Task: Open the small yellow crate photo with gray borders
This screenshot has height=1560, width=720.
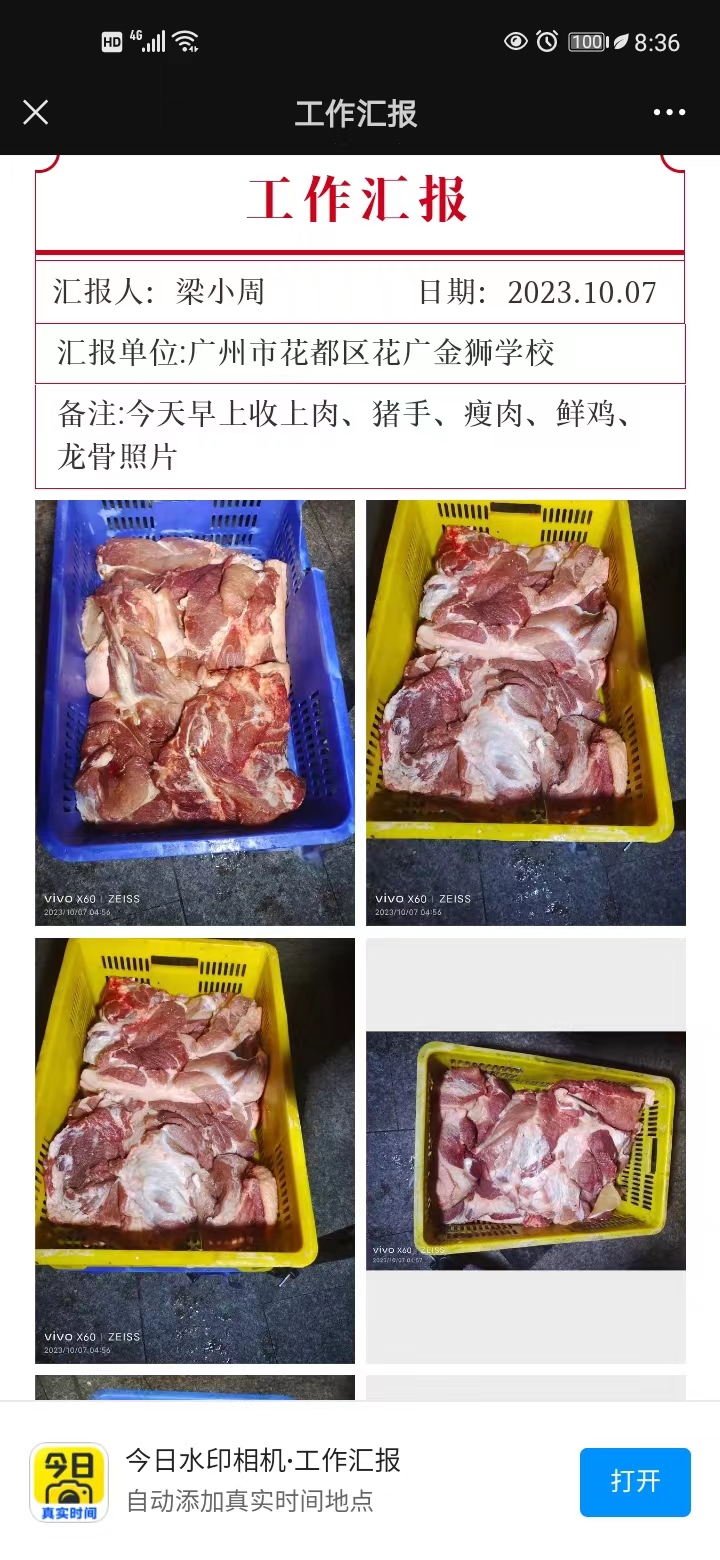Action: tap(526, 1150)
